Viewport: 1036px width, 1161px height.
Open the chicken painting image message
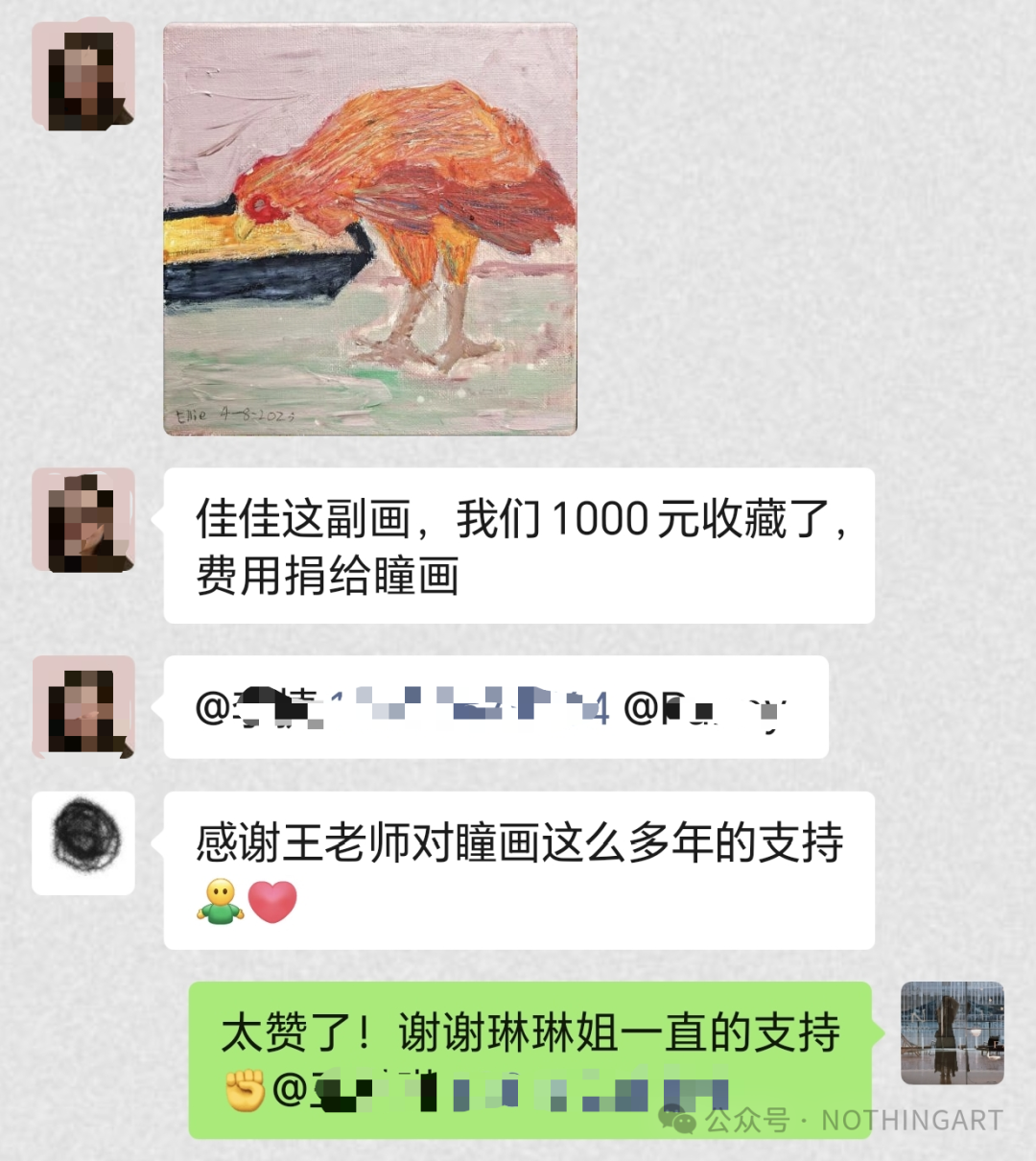point(370,230)
